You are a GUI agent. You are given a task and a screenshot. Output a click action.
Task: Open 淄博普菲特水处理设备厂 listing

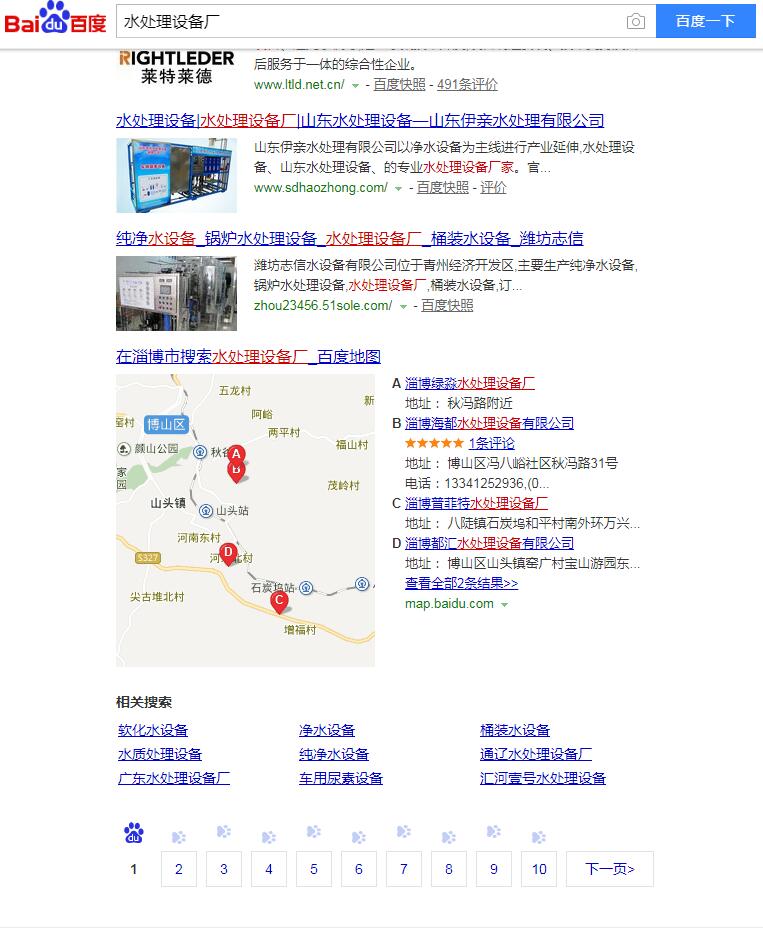(476, 503)
